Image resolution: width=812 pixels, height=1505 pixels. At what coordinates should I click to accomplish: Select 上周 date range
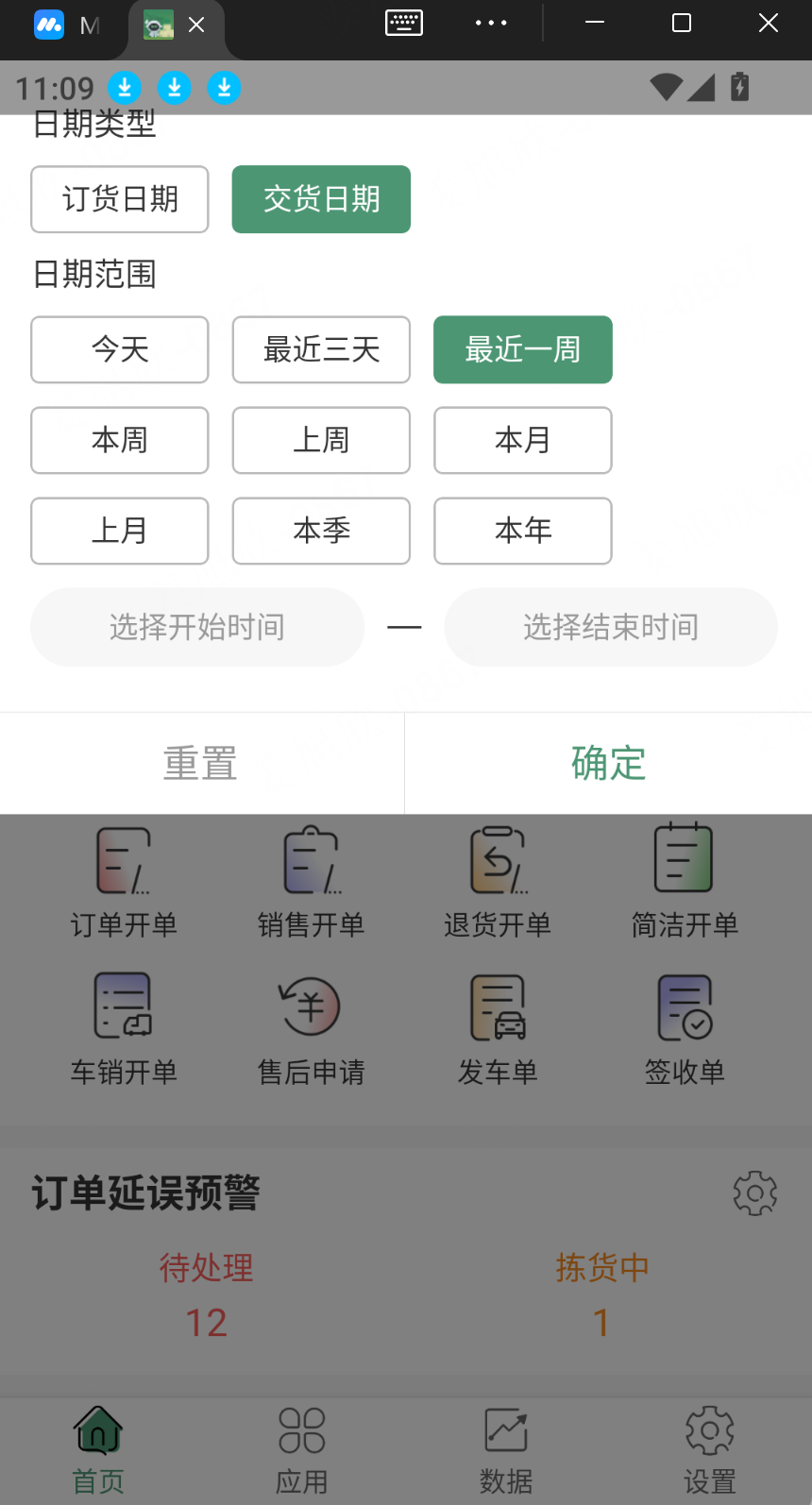pos(321,440)
